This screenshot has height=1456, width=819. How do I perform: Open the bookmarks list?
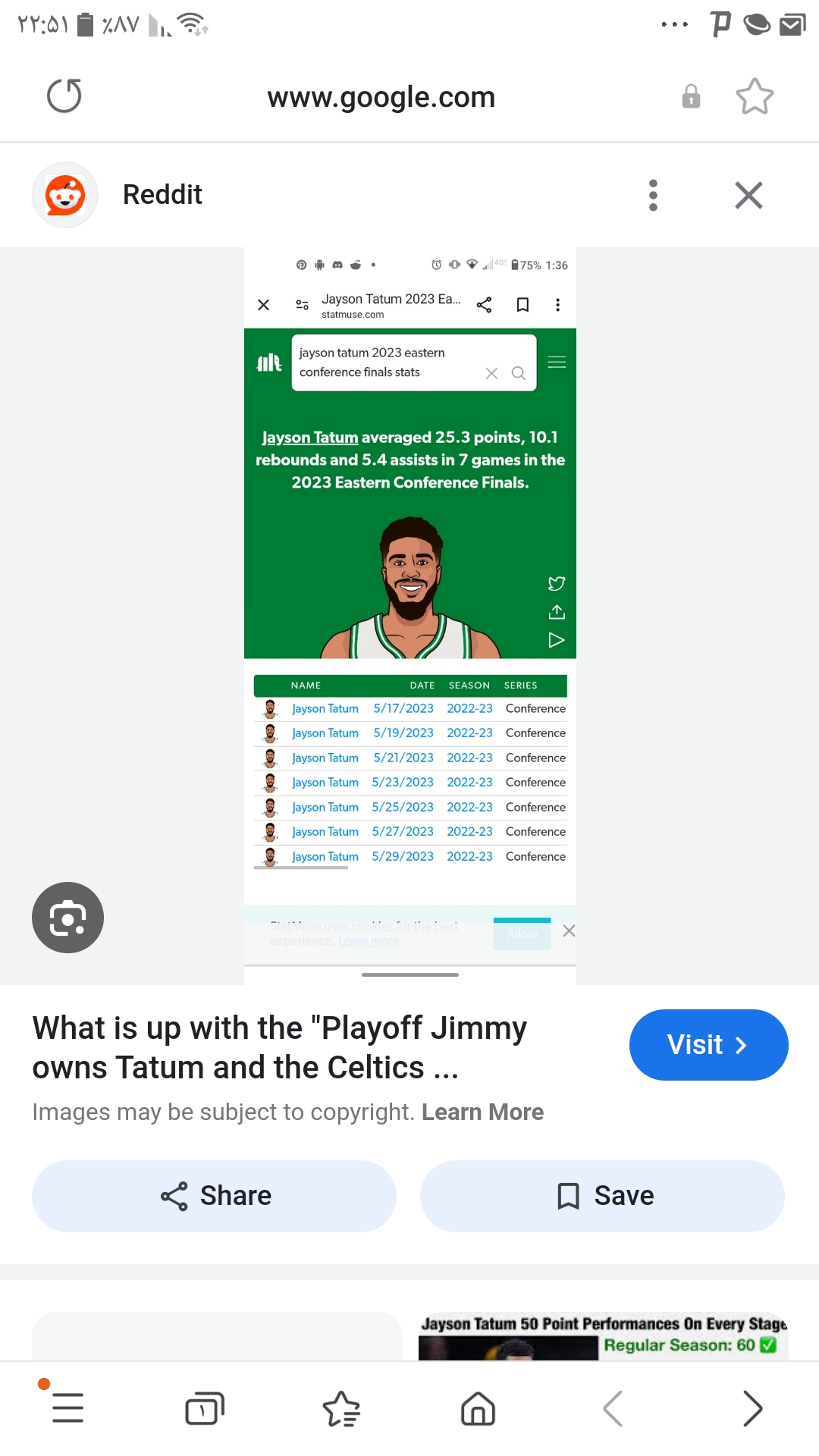click(x=341, y=1408)
